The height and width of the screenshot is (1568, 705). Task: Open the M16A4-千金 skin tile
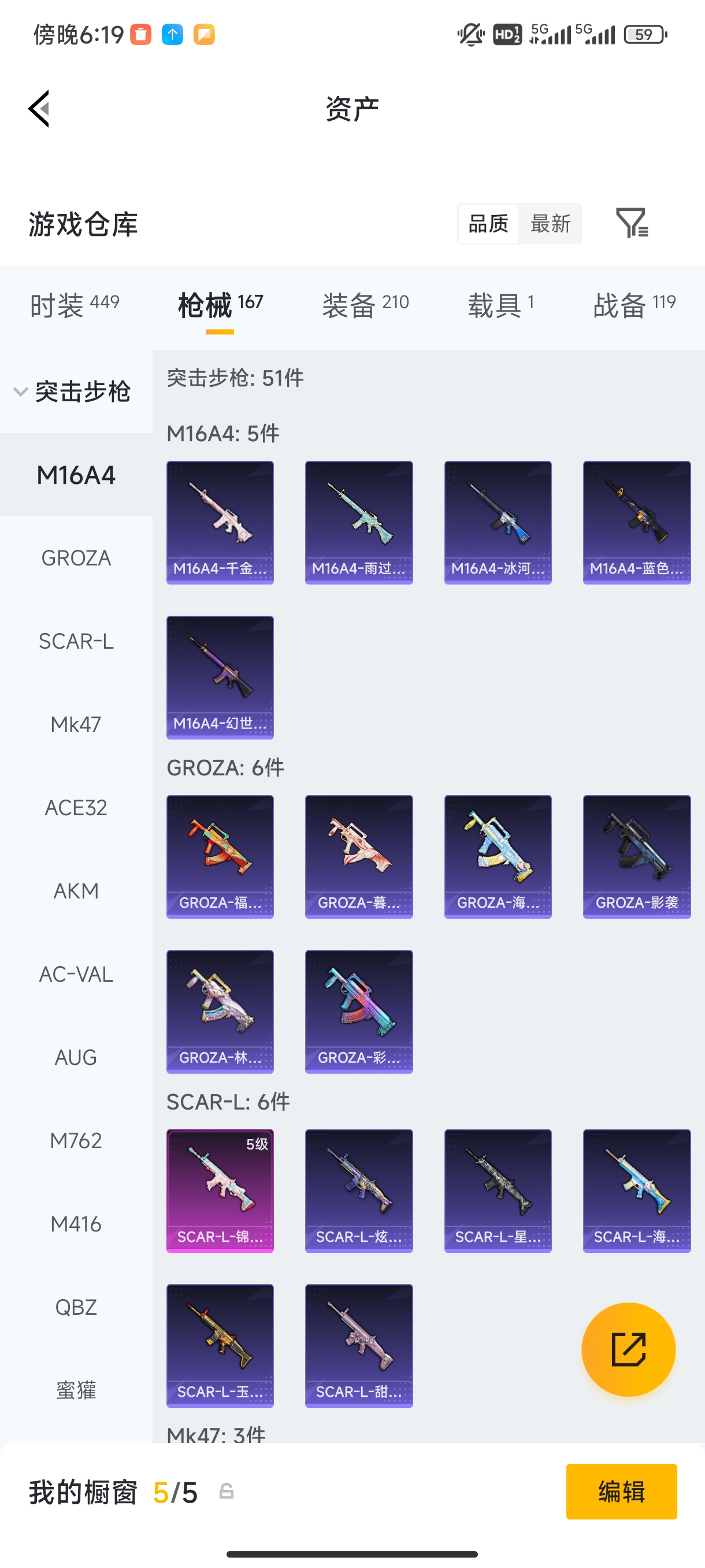(220, 522)
